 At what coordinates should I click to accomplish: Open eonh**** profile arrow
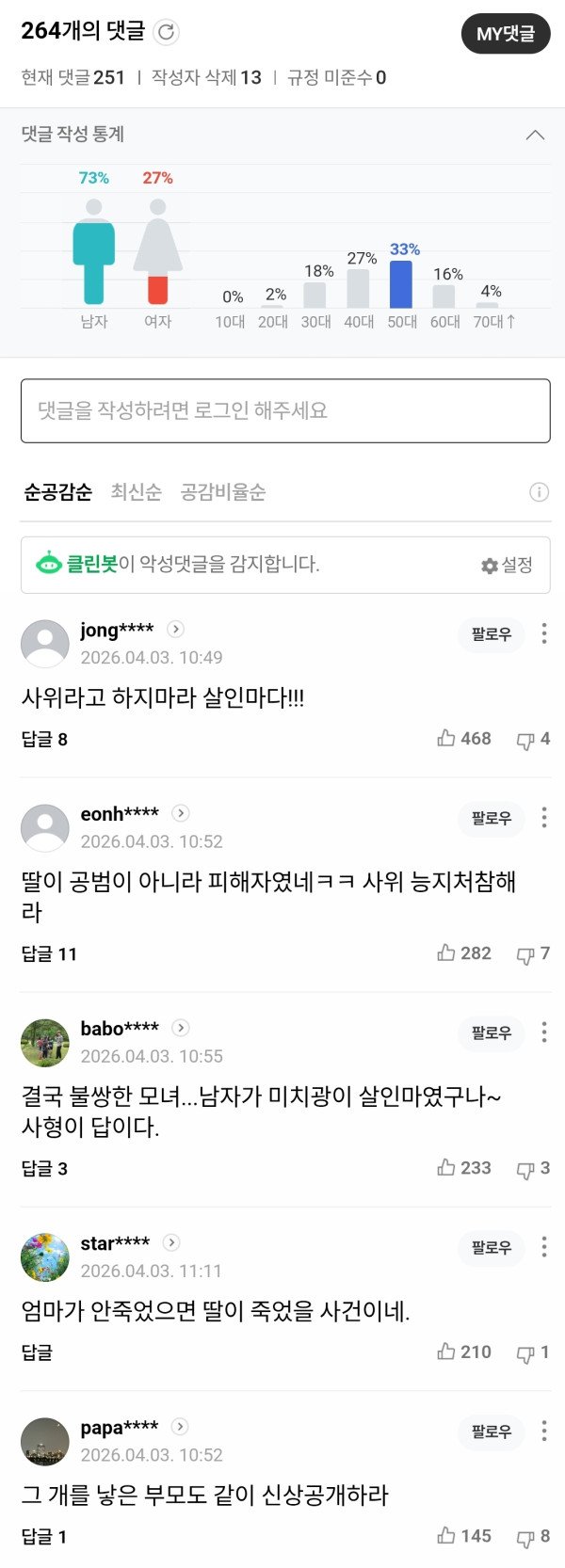pos(181,813)
